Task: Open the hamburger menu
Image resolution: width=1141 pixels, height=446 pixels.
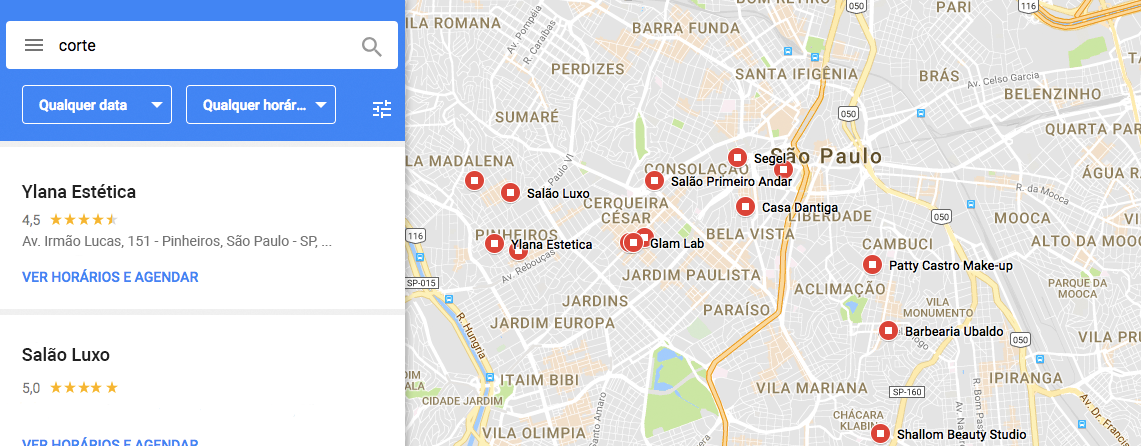Action: click(34, 45)
